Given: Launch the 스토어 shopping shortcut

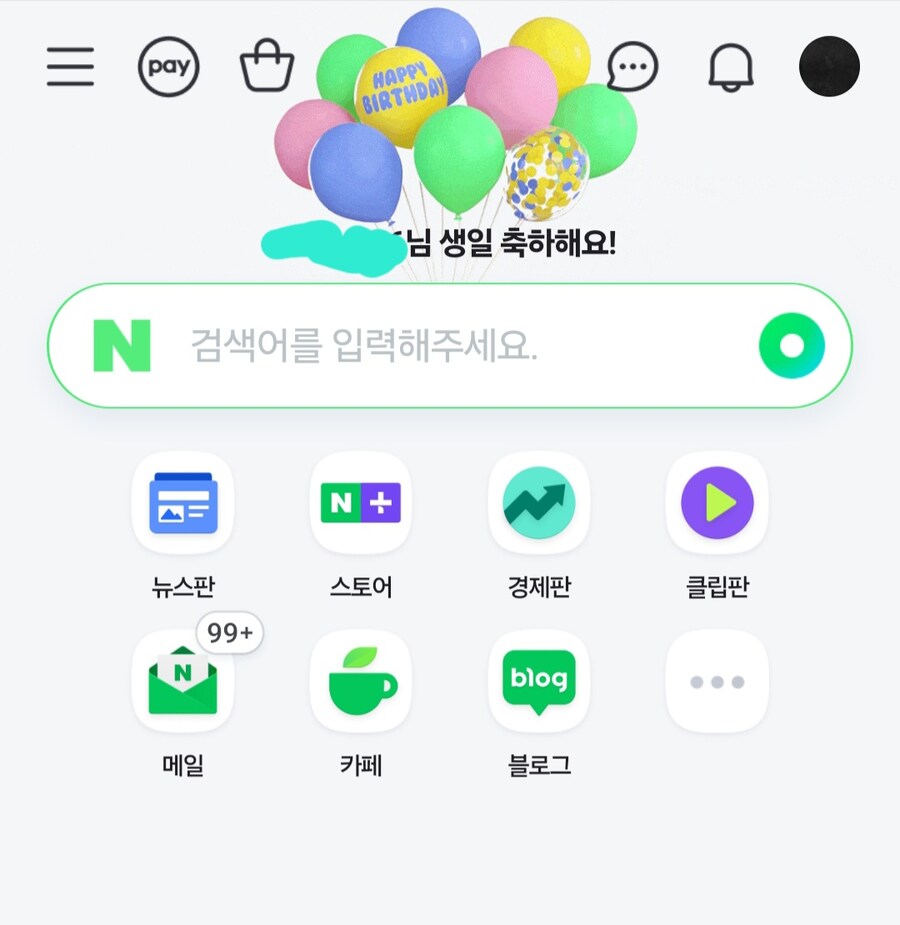Looking at the screenshot, I should pyautogui.click(x=360, y=503).
